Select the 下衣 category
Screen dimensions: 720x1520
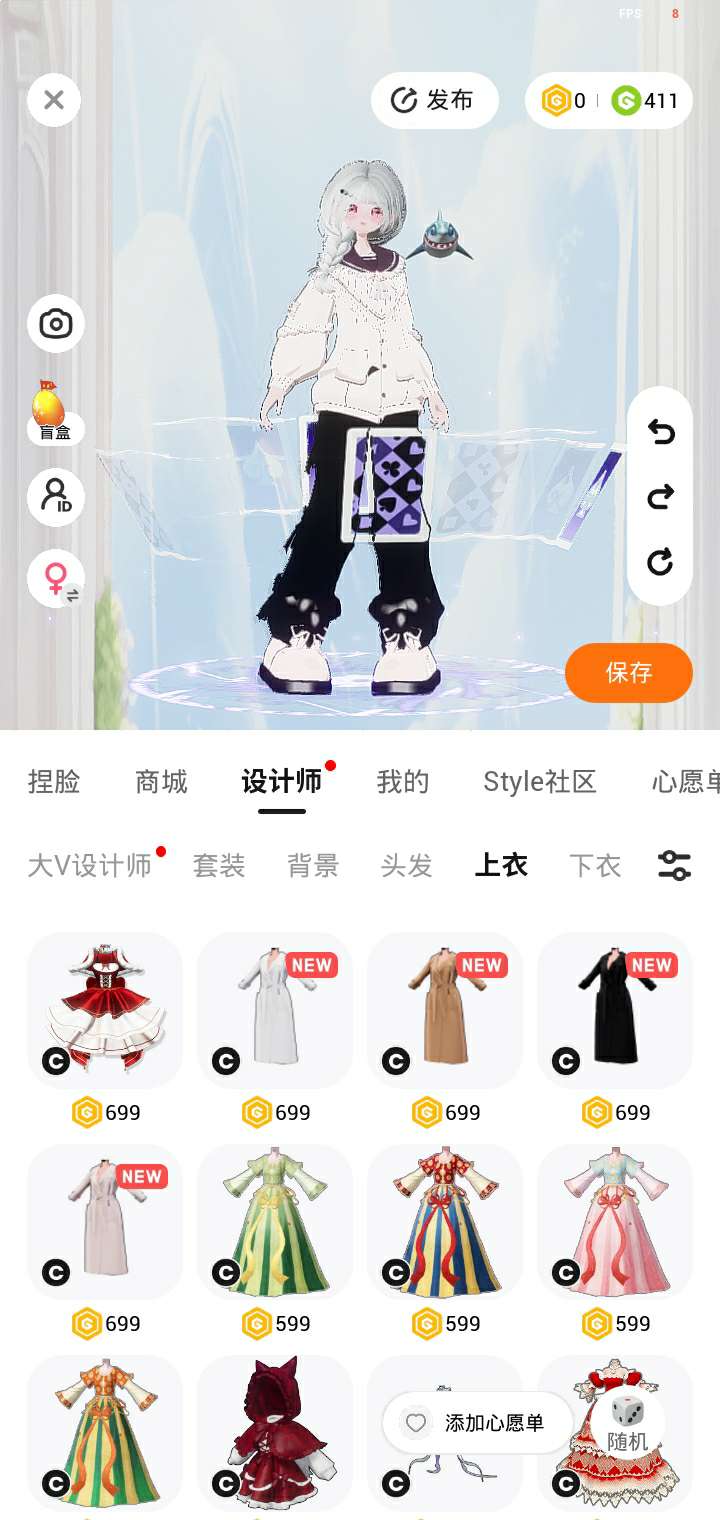pyautogui.click(x=595, y=865)
